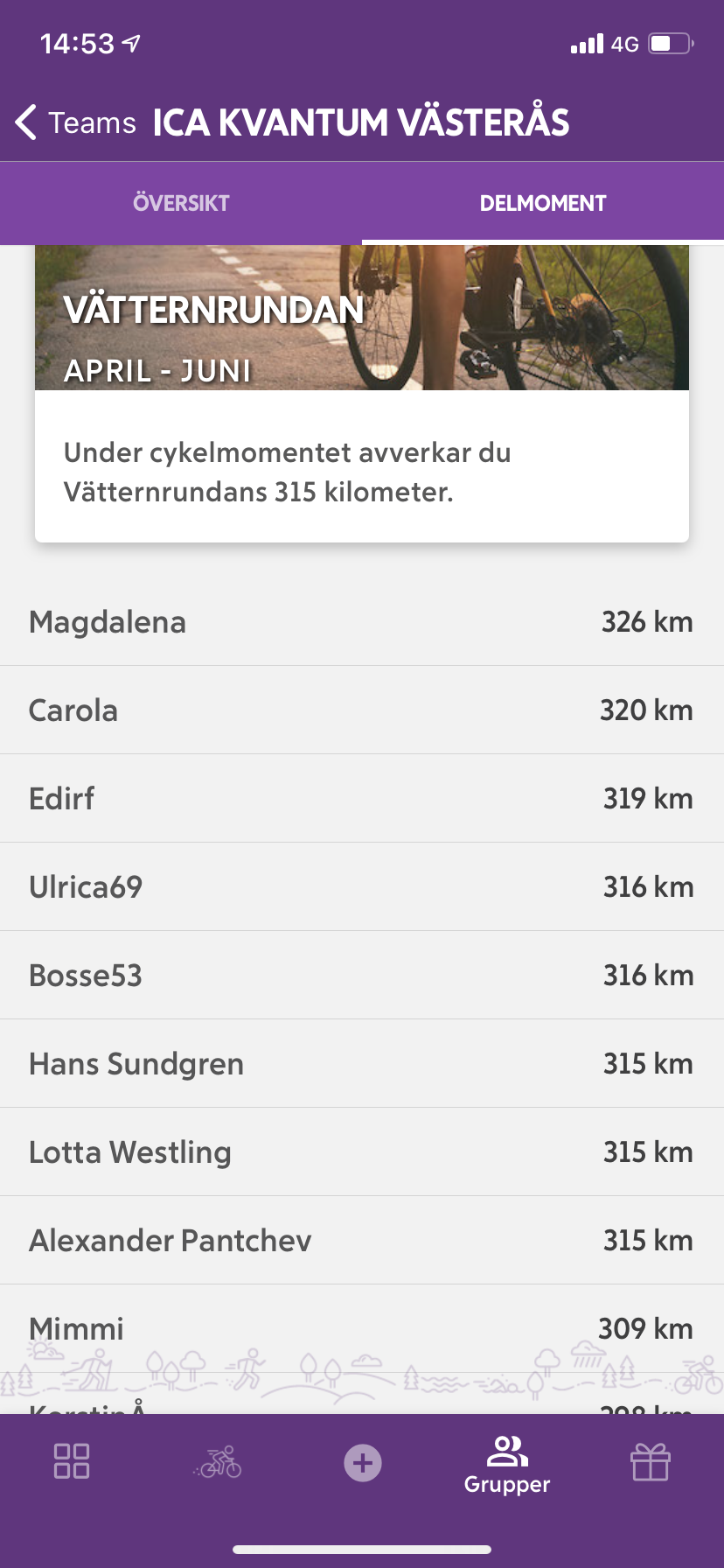Tap the plus add button
Image resolution: width=724 pixels, height=1568 pixels.
(x=363, y=1462)
